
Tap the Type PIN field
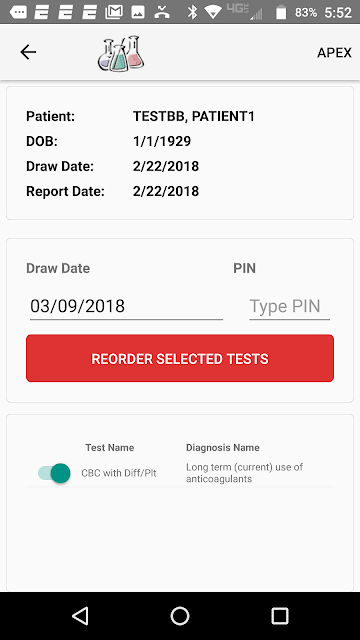coord(289,306)
